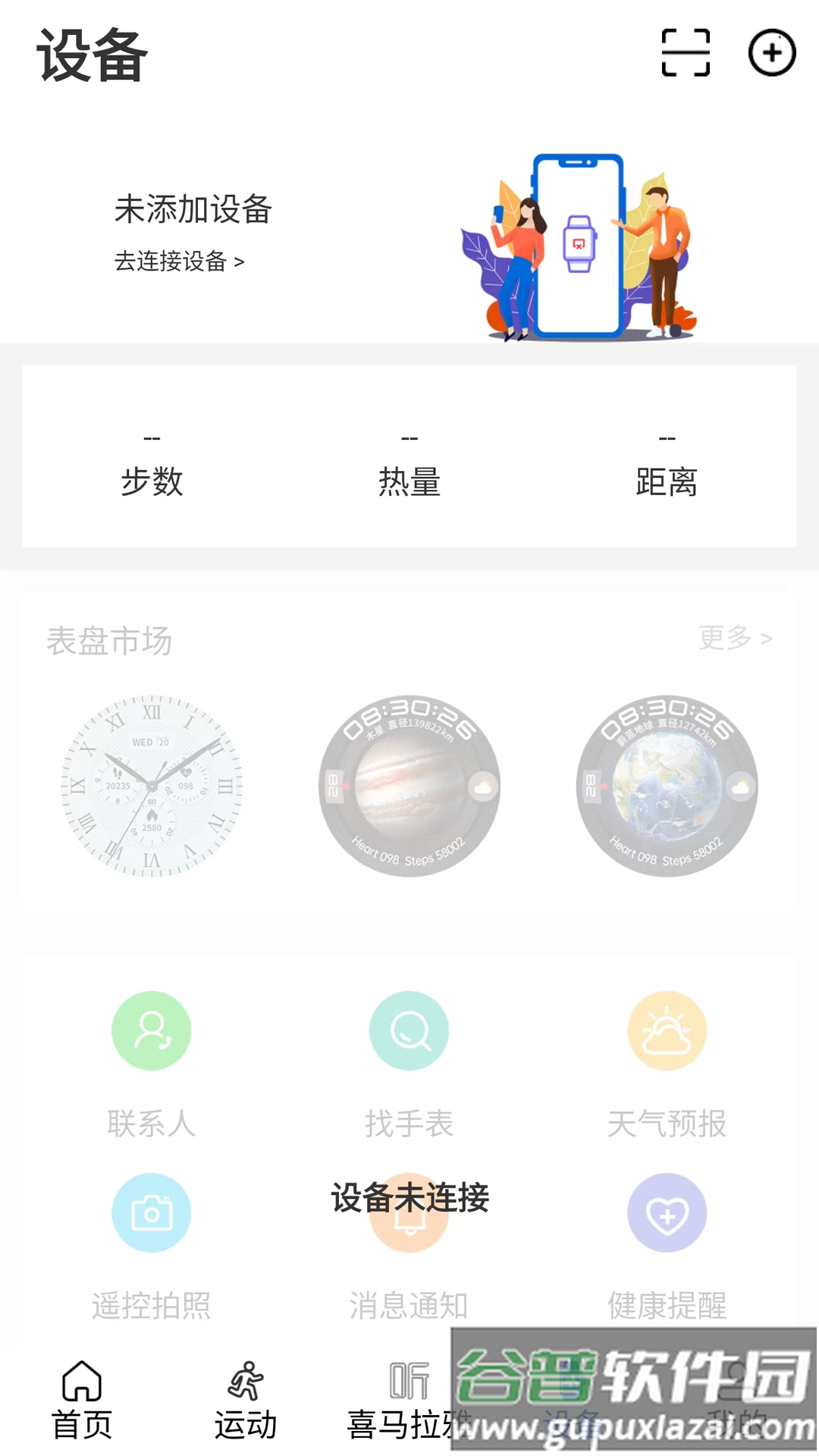Tap 去连接设备 to connect a device
Screen dimensions: 819x1456
tap(179, 262)
